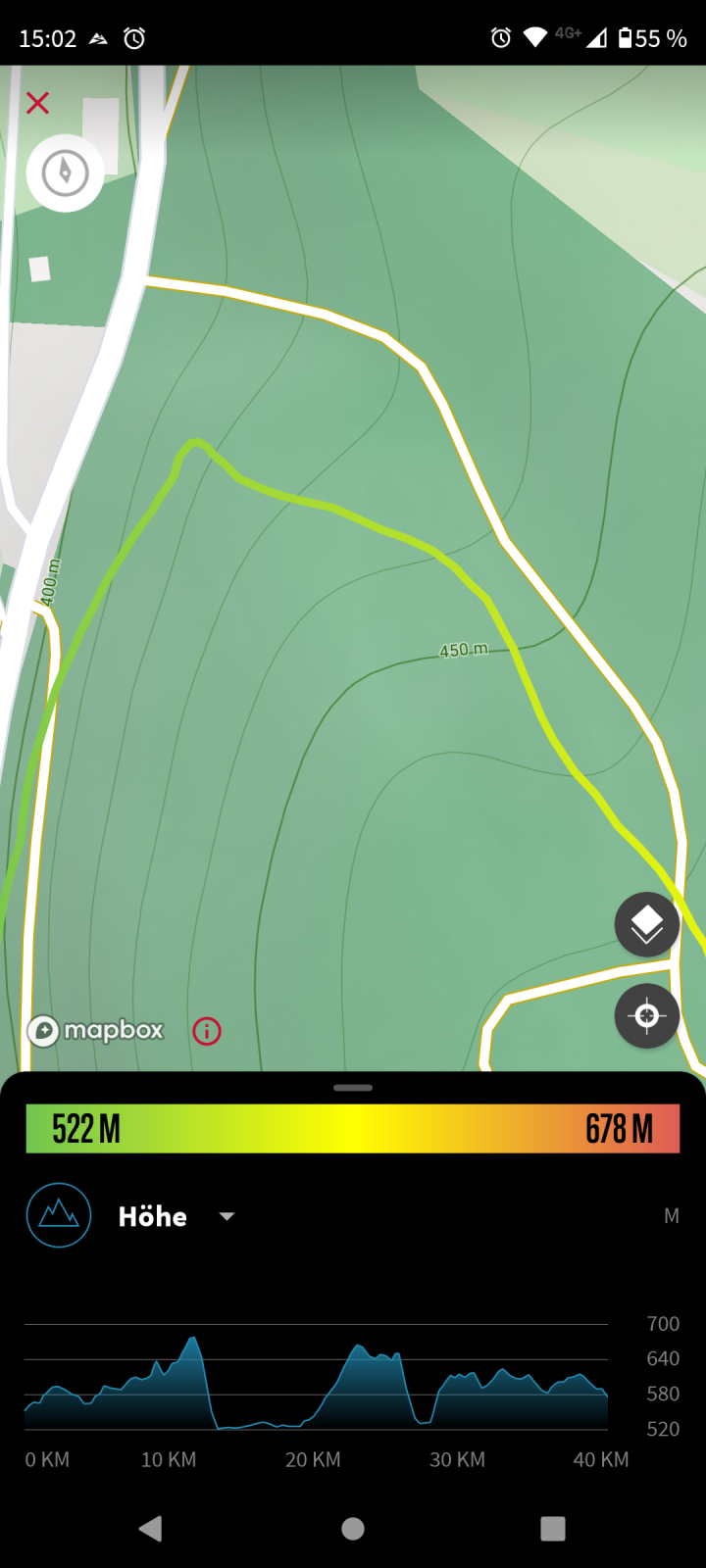Go to the system home screen
Viewport: 706px width, 1568px height.
click(353, 1528)
